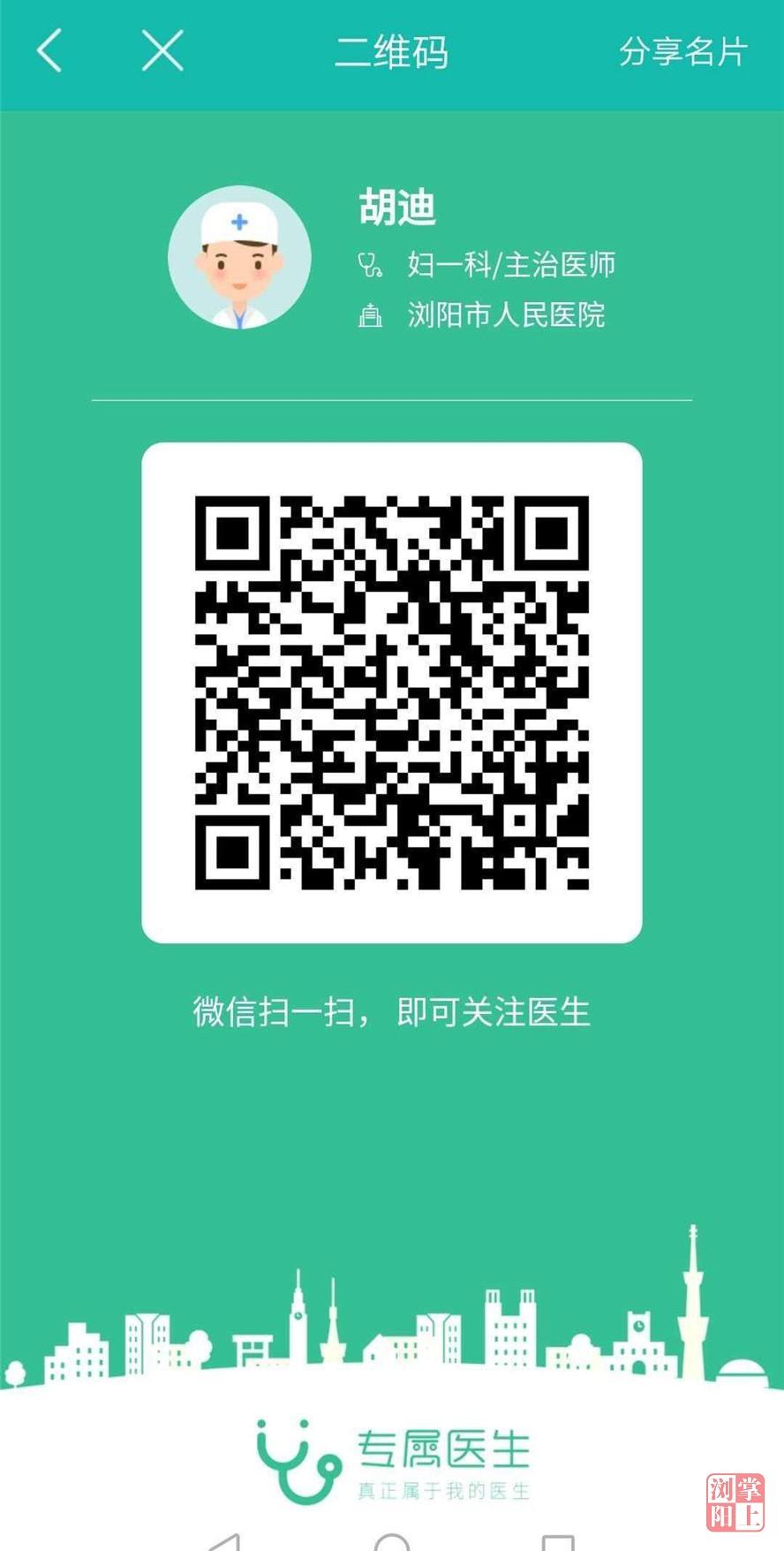Tap 分享名片 to share the card
This screenshot has height=1551, width=784.
[682, 52]
